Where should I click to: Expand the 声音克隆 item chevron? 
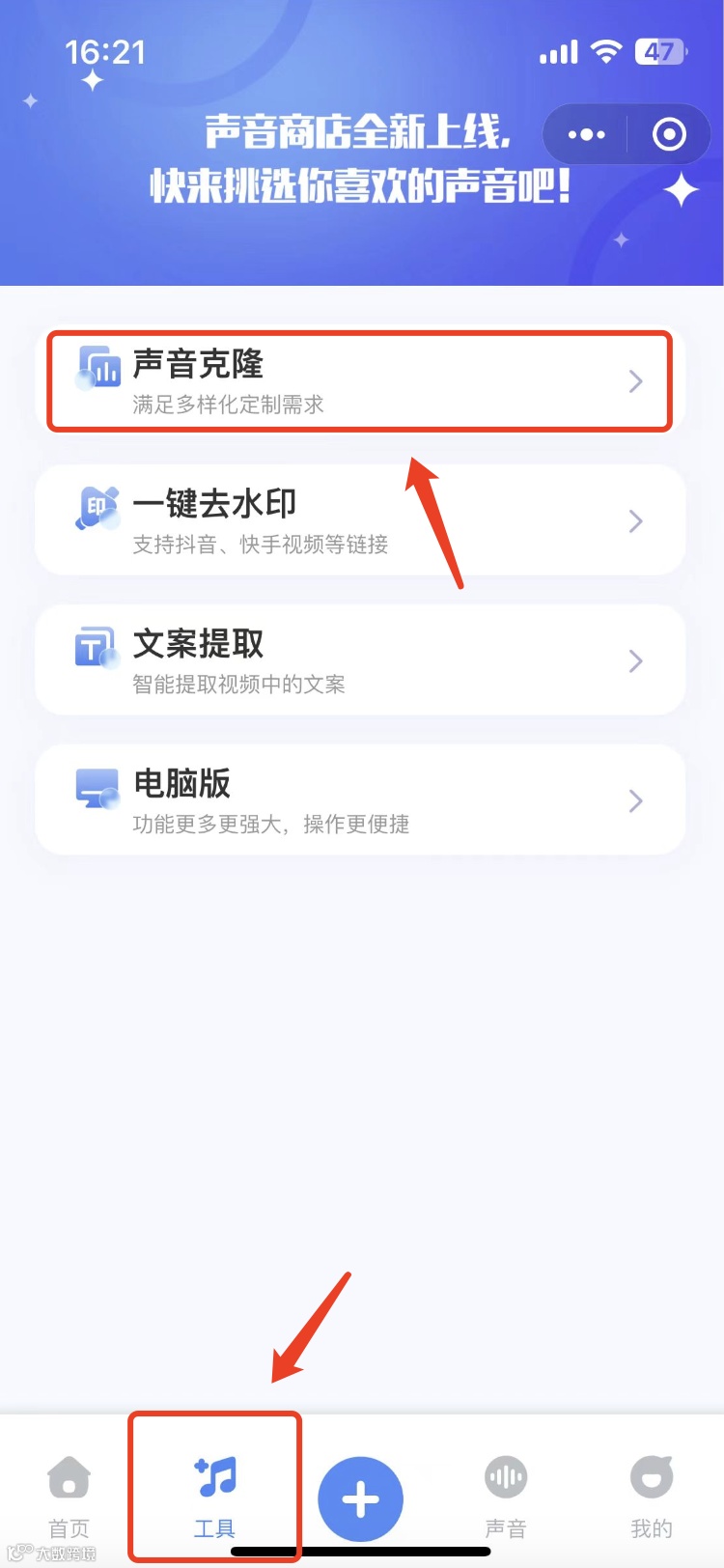[x=634, y=381]
